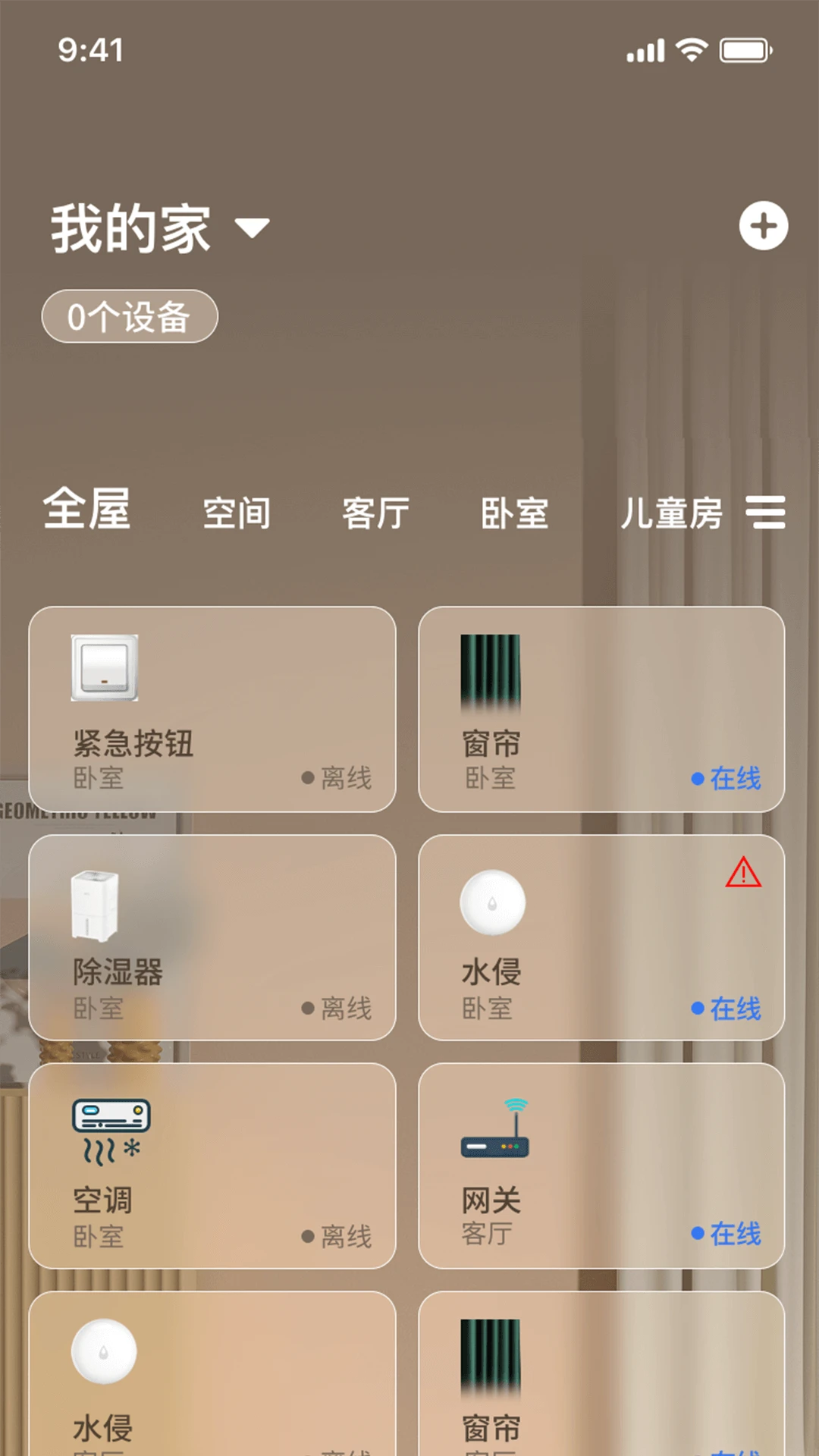Open the room list menu via hamburger icon
The width and height of the screenshot is (819, 1456).
tap(767, 513)
